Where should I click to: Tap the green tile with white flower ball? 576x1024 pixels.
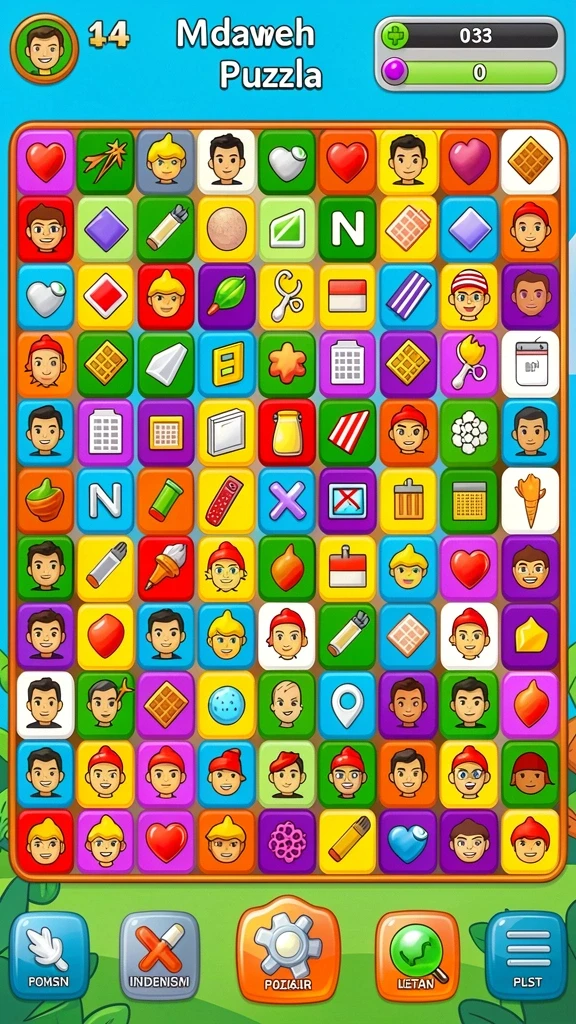click(469, 432)
